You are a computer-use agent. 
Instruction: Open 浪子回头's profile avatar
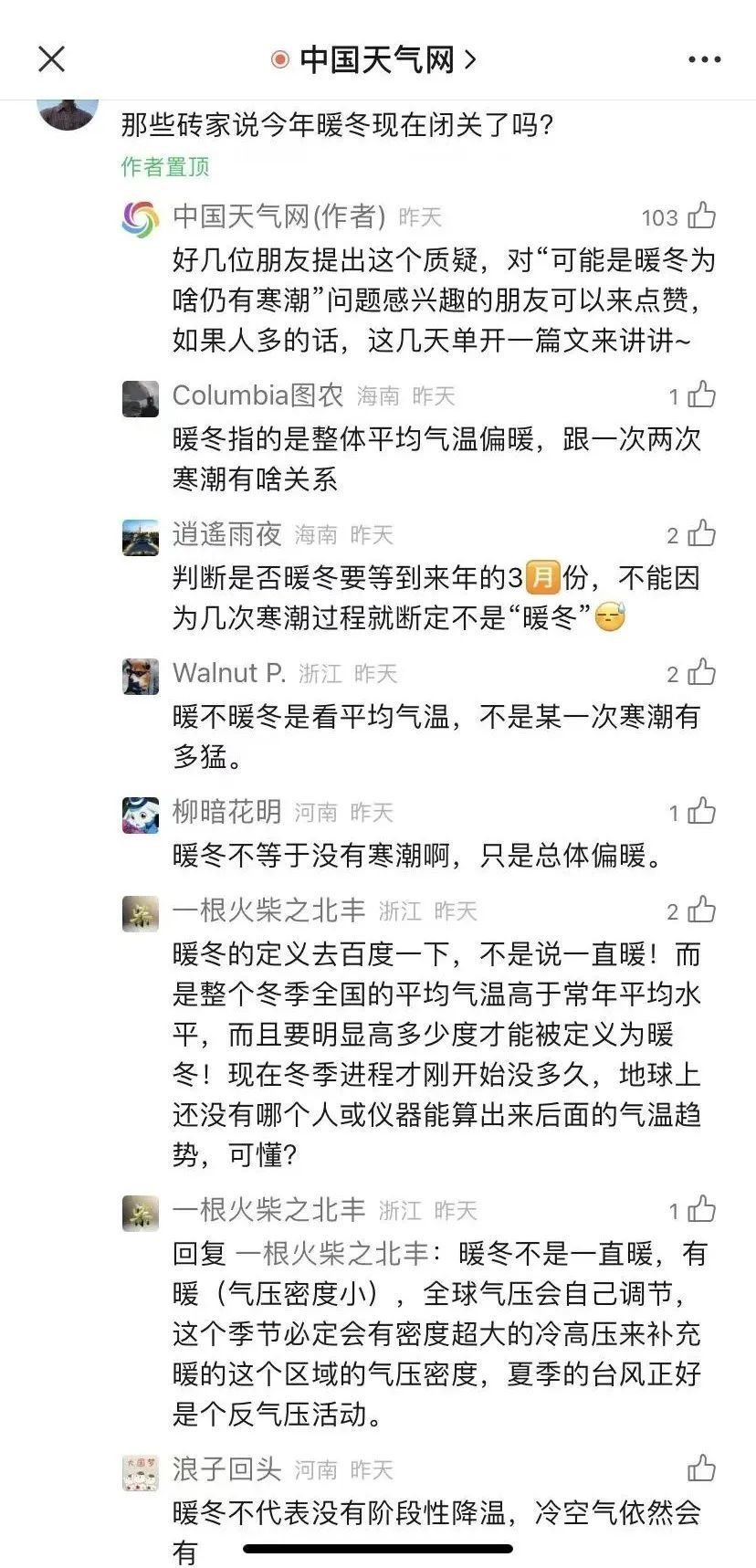pos(141,1473)
